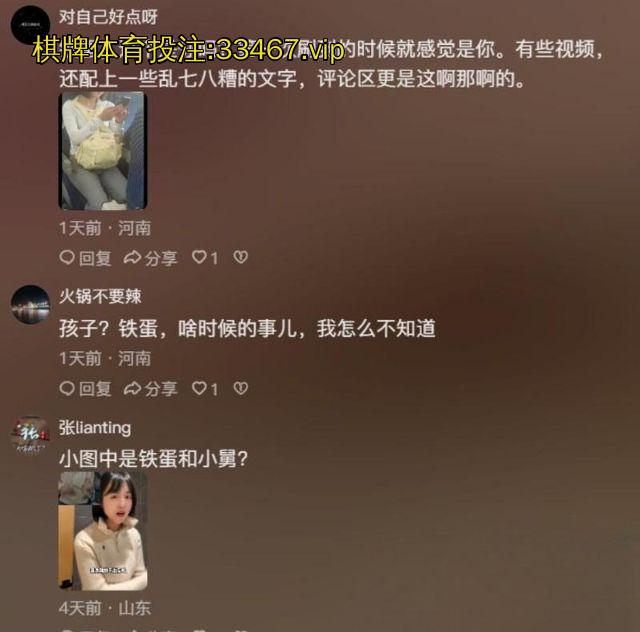This screenshot has width=640, height=632.
Task: Open 张lianting's profile avatar
Action: click(x=30, y=435)
